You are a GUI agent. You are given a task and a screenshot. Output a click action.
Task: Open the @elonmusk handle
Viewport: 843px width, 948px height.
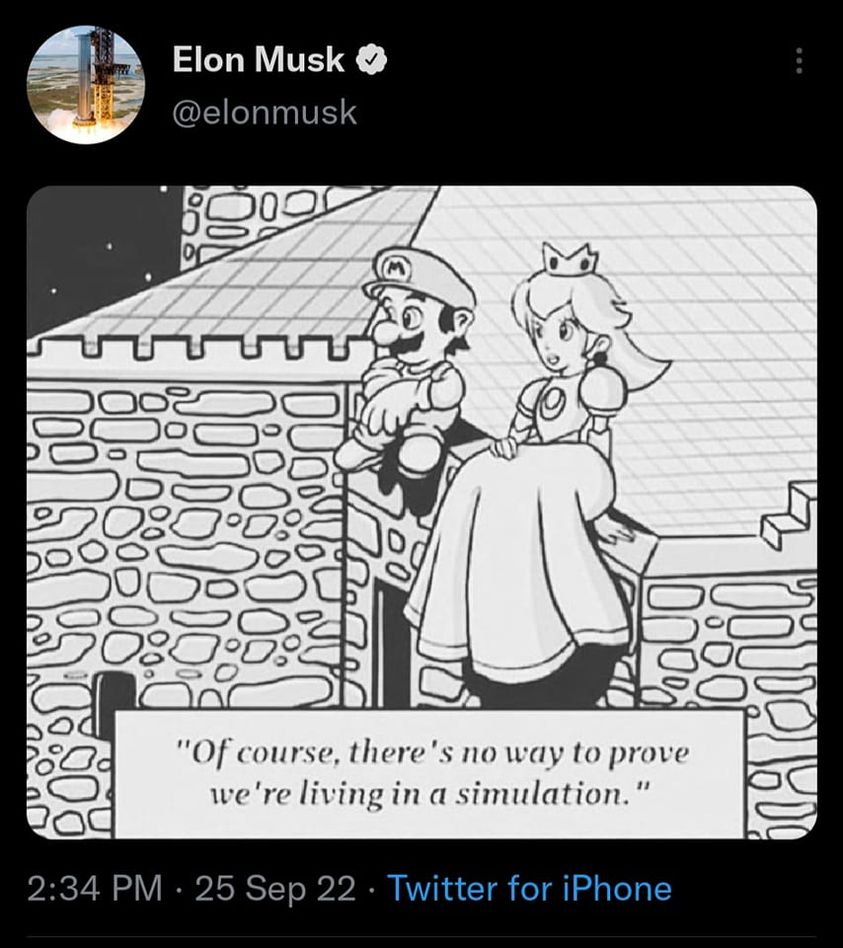tap(264, 112)
